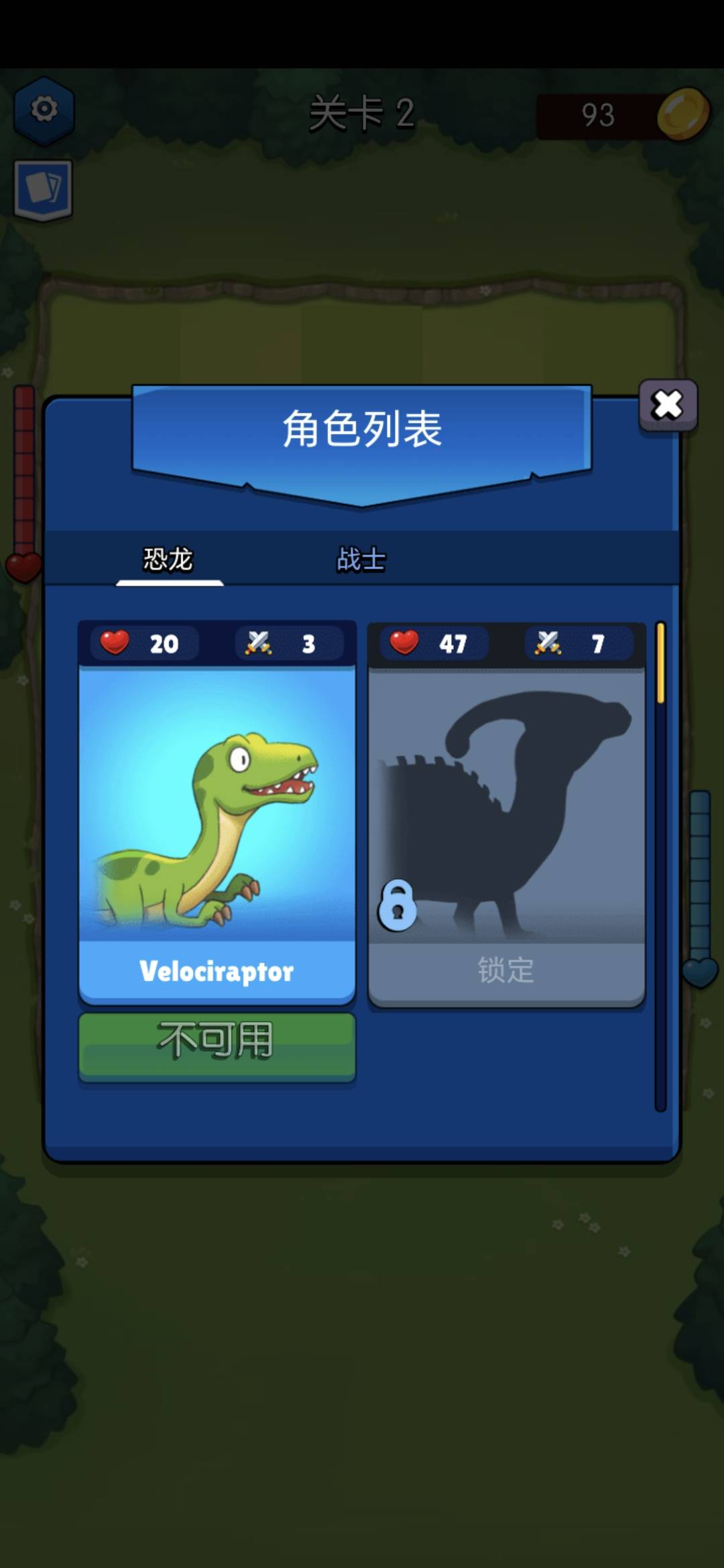Image resolution: width=724 pixels, height=1568 pixels.
Task: Close the 角色列表 dialog
Action: (668, 405)
